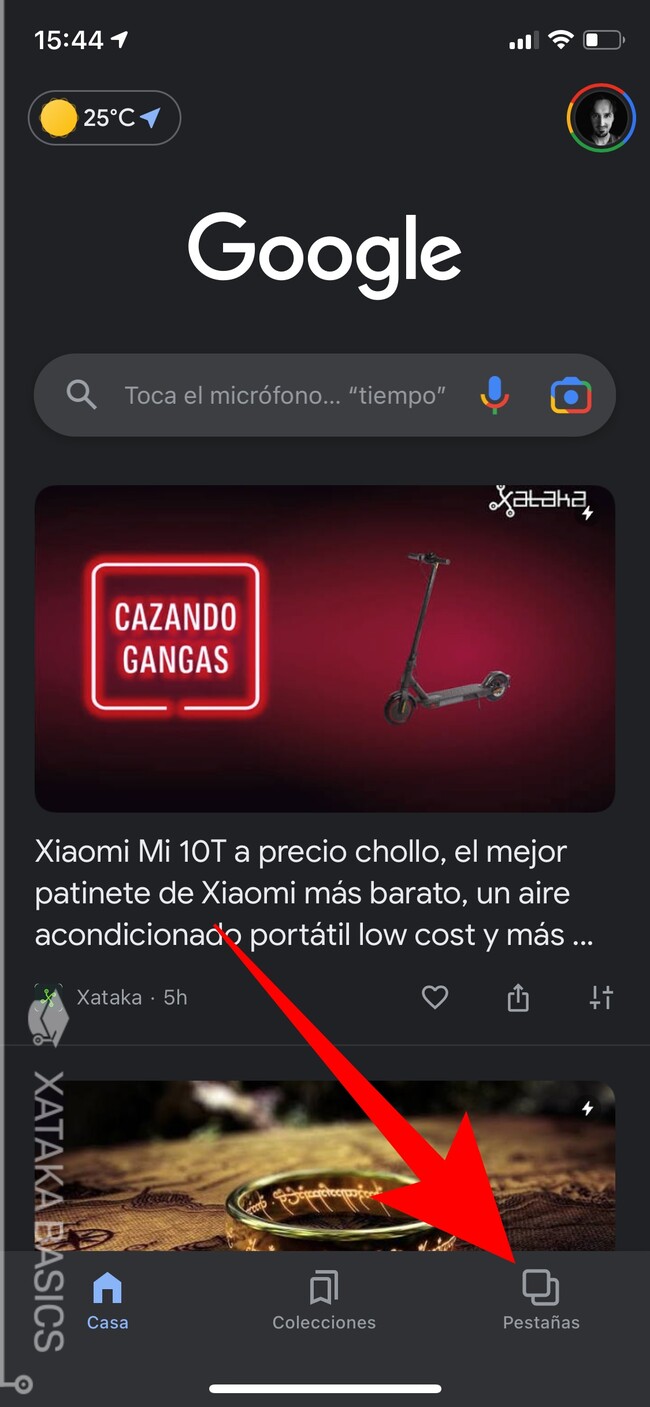The width and height of the screenshot is (650, 1407).
Task: Like the Xiaomi Mi 10T article
Action: [x=434, y=997]
